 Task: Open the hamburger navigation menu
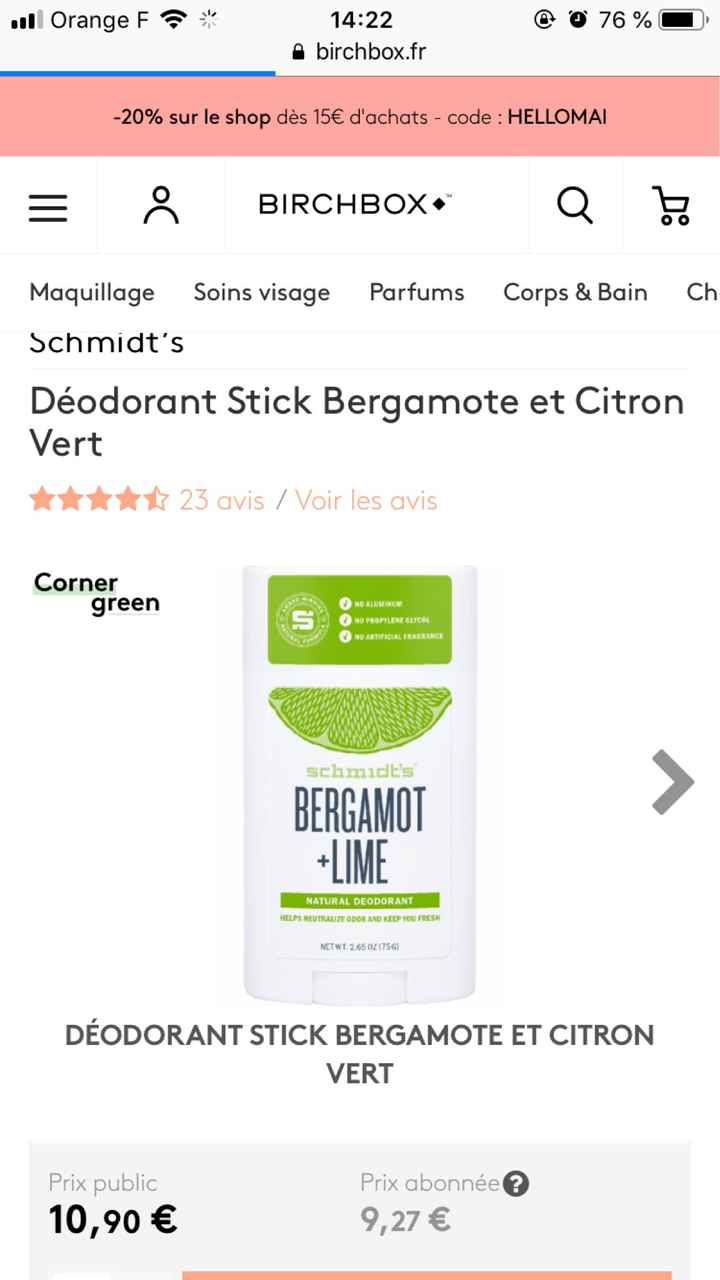(x=47, y=205)
